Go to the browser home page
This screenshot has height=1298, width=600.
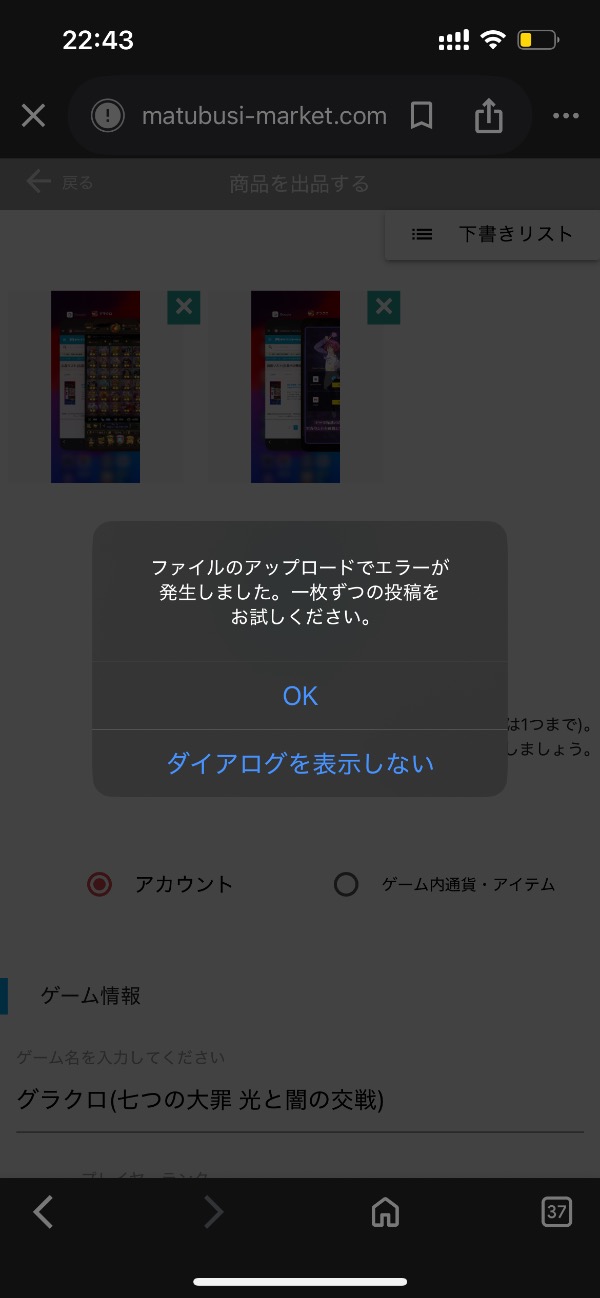[x=385, y=1213]
